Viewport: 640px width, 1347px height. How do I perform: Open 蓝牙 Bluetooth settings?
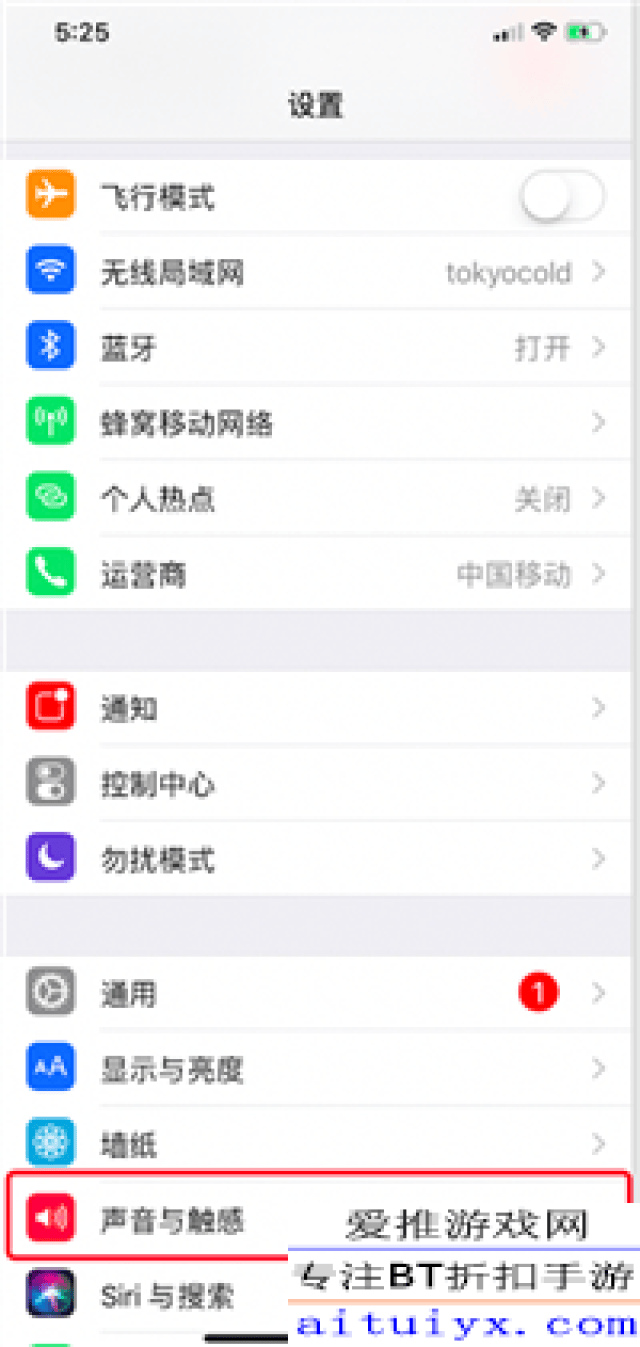pyautogui.click(x=320, y=348)
